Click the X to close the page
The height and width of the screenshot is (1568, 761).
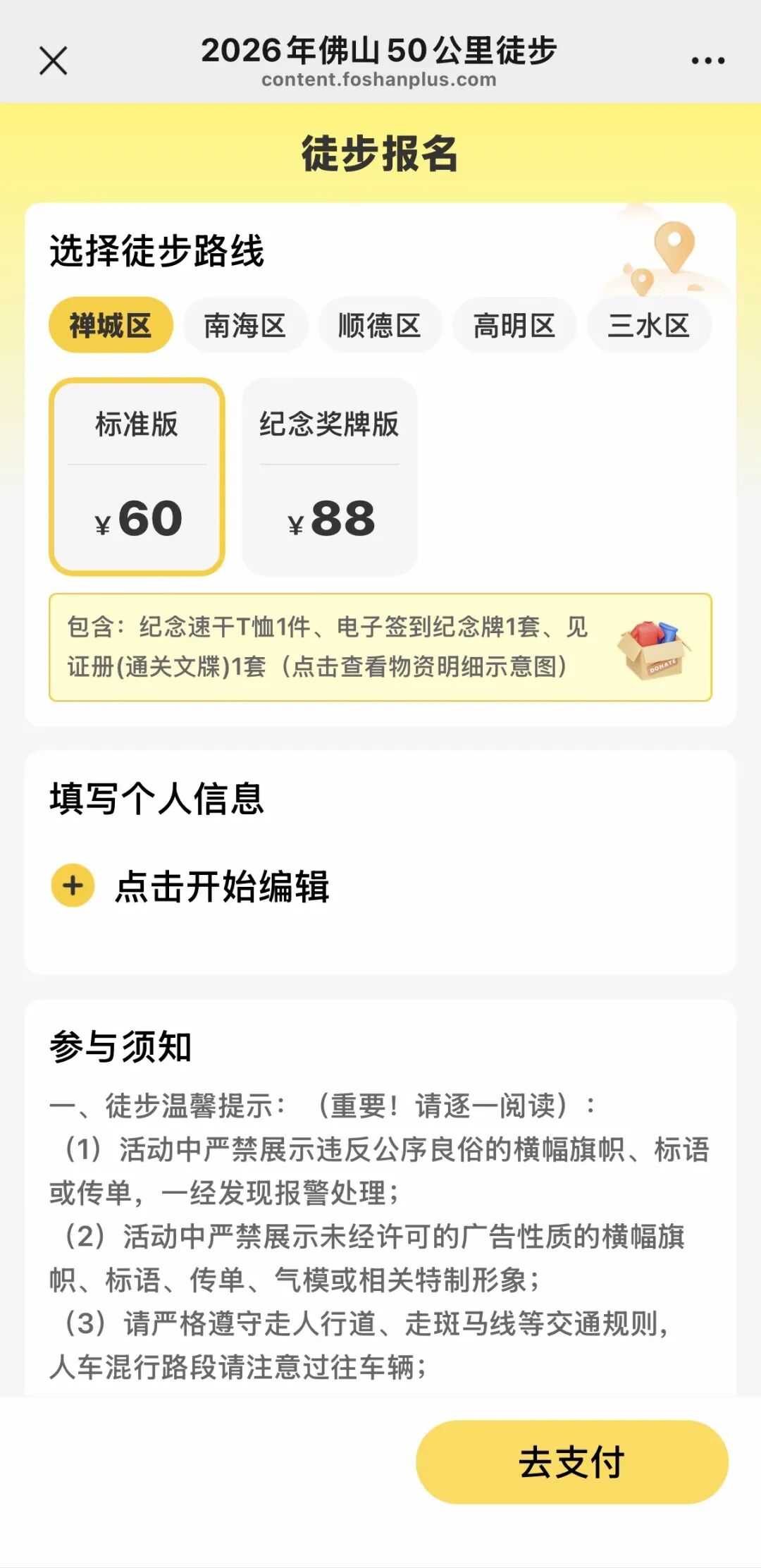pos(53,61)
